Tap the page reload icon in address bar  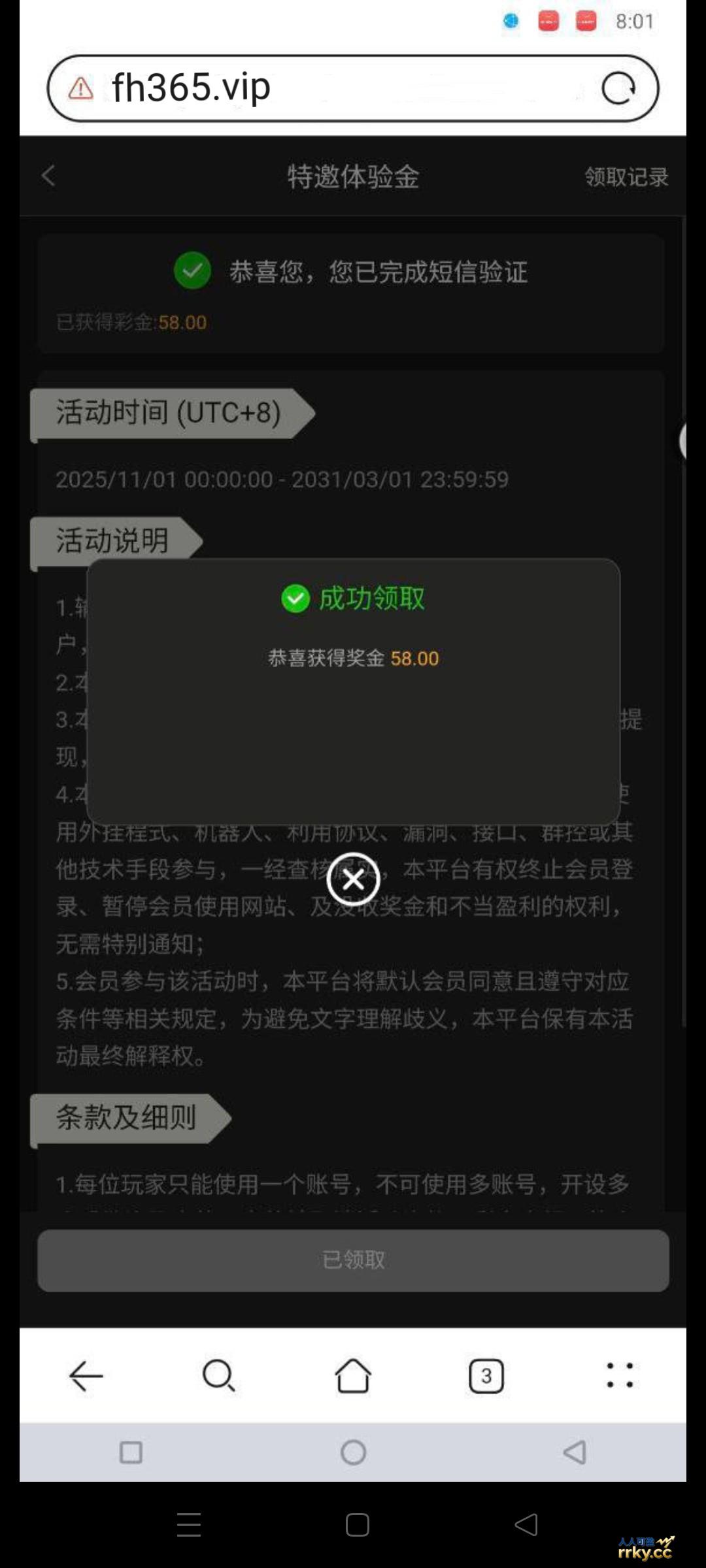coord(620,88)
